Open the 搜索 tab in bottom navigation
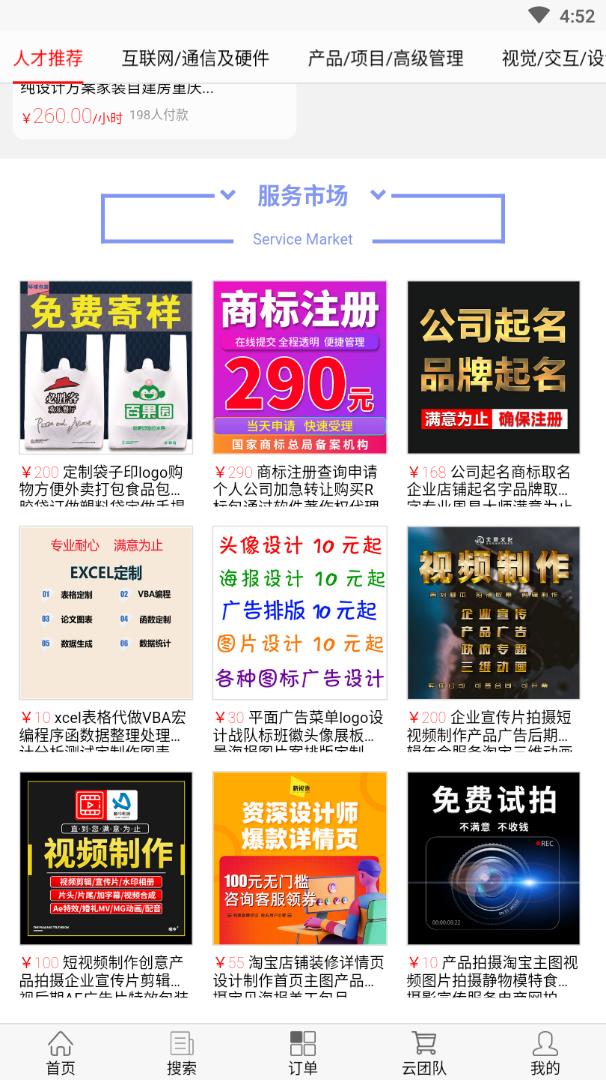Image resolution: width=606 pixels, height=1080 pixels. (x=182, y=1053)
